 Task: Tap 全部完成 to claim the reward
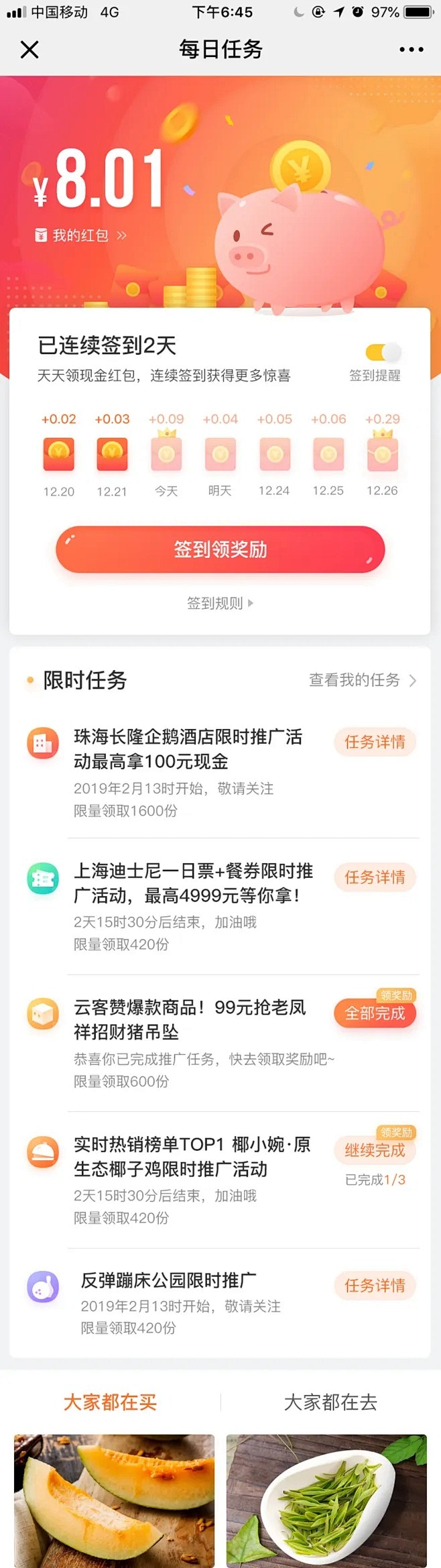pos(375,1013)
